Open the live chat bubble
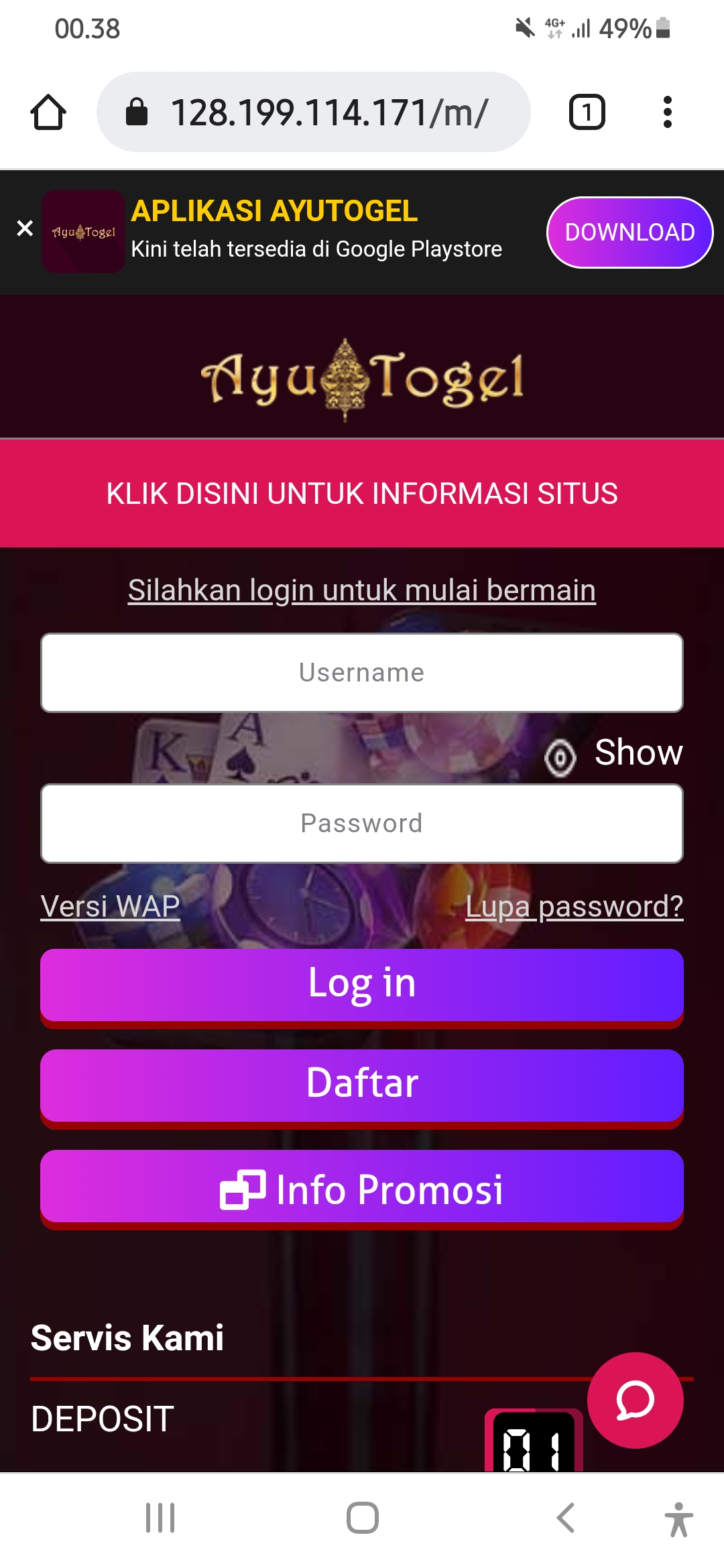724x1568 pixels. tap(635, 1400)
